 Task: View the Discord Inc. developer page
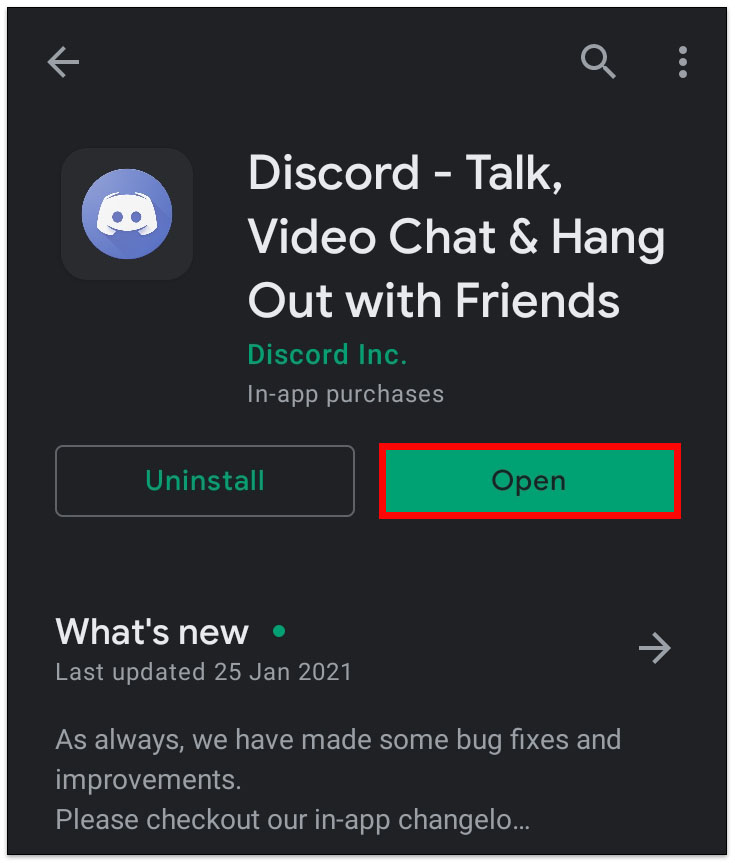327,354
